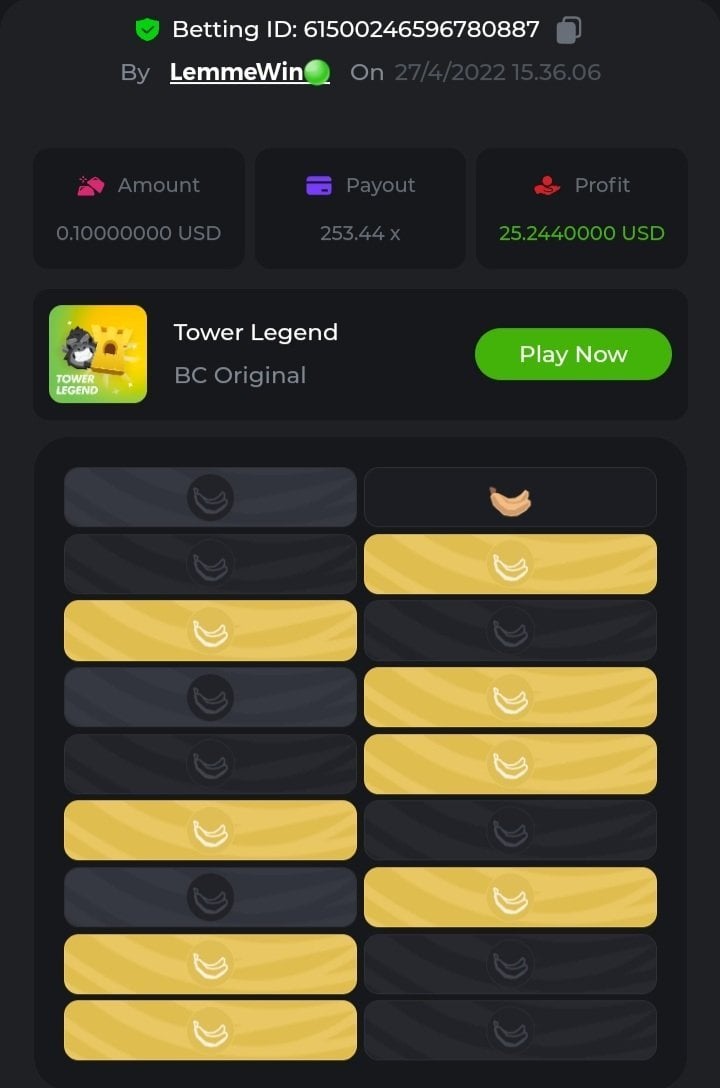The width and height of the screenshot is (720, 1088).
Task: Copy the Betting ID number
Action: 568,30
